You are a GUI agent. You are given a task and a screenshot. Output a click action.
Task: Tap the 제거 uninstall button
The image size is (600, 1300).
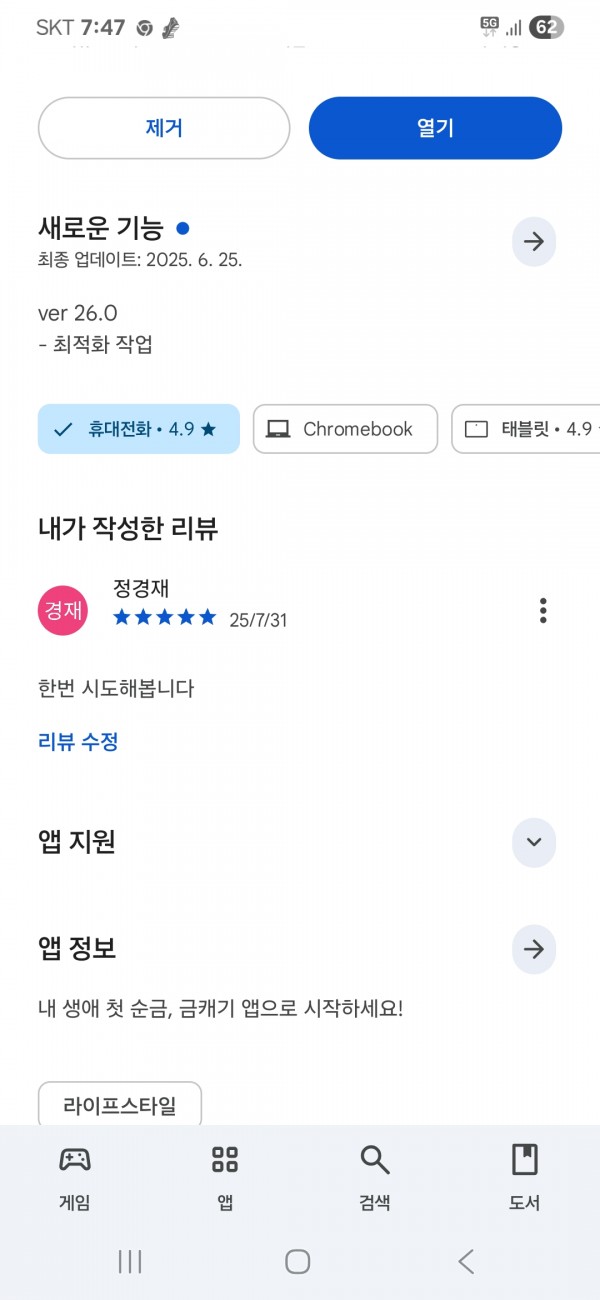pyautogui.click(x=164, y=128)
